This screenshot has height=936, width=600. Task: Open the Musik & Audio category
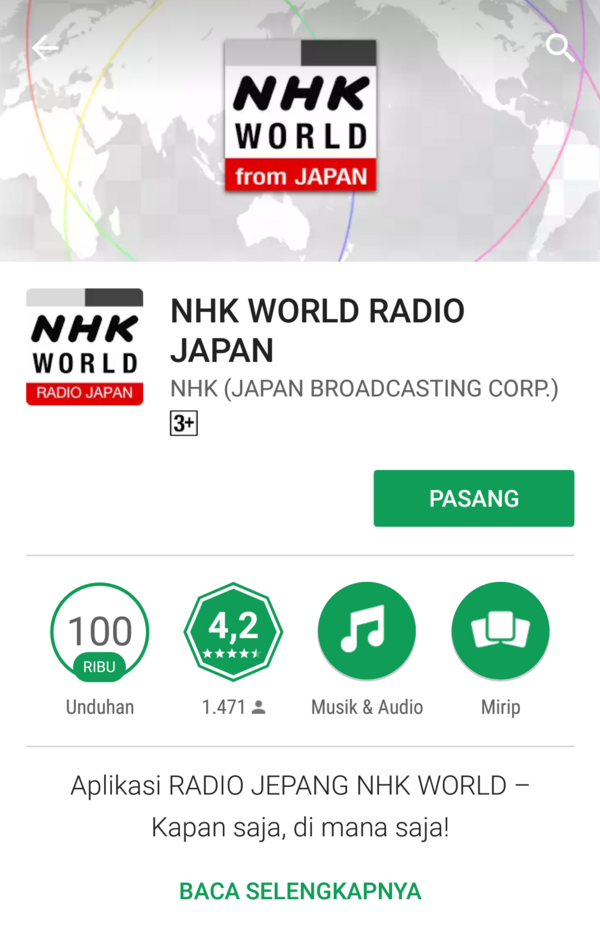[367, 632]
